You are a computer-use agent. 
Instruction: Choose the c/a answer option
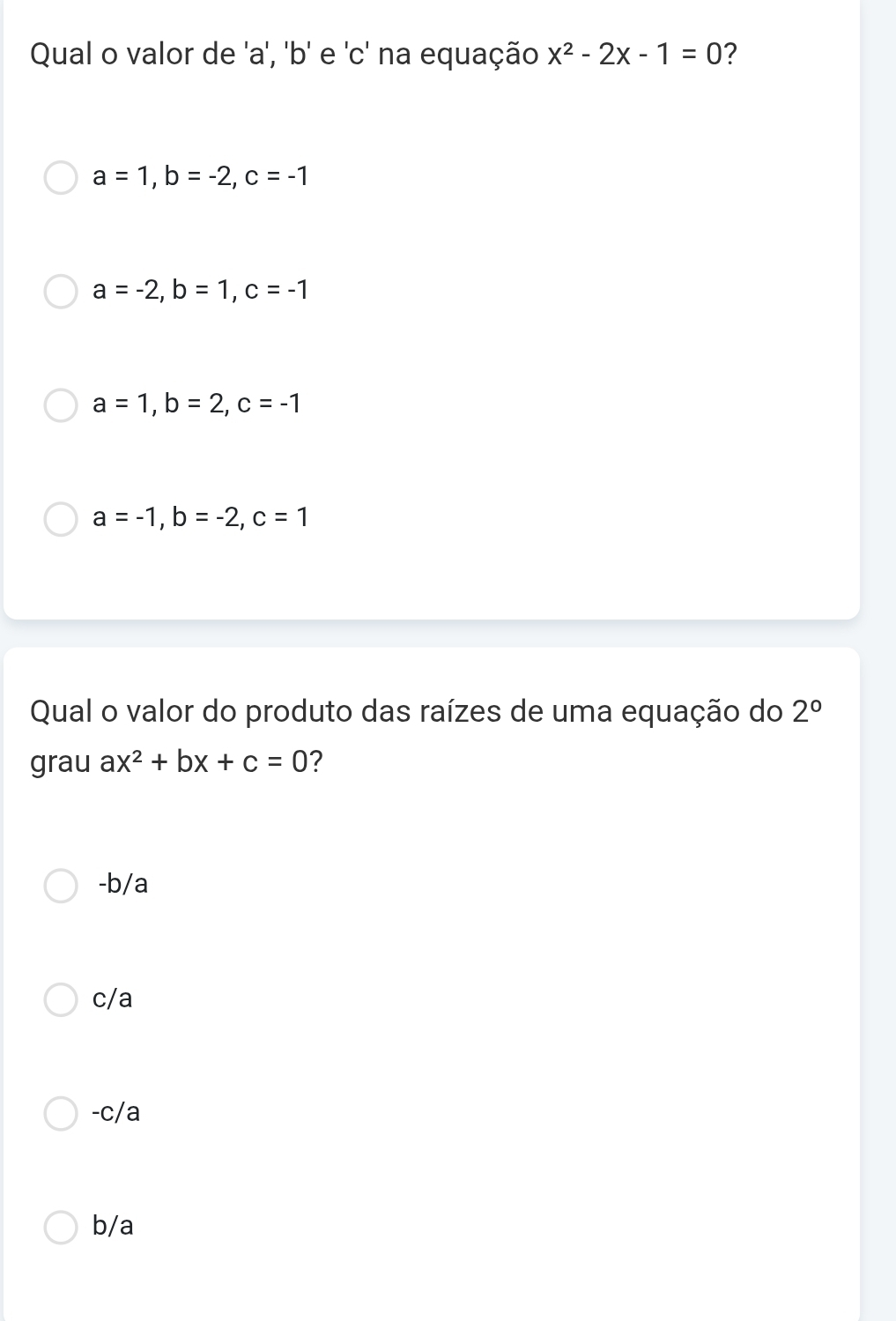point(61,999)
